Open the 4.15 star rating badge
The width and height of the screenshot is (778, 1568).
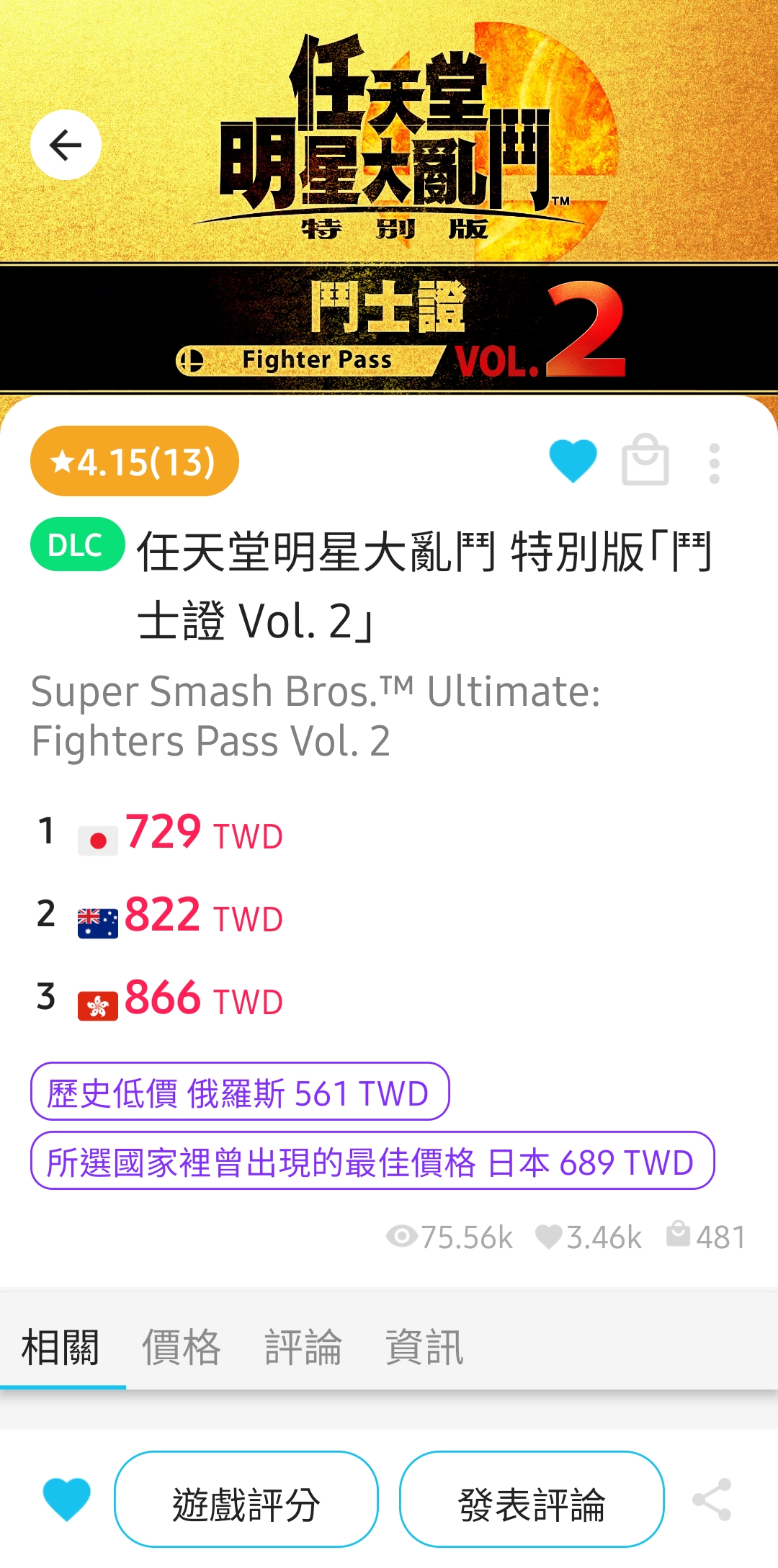[x=134, y=461]
